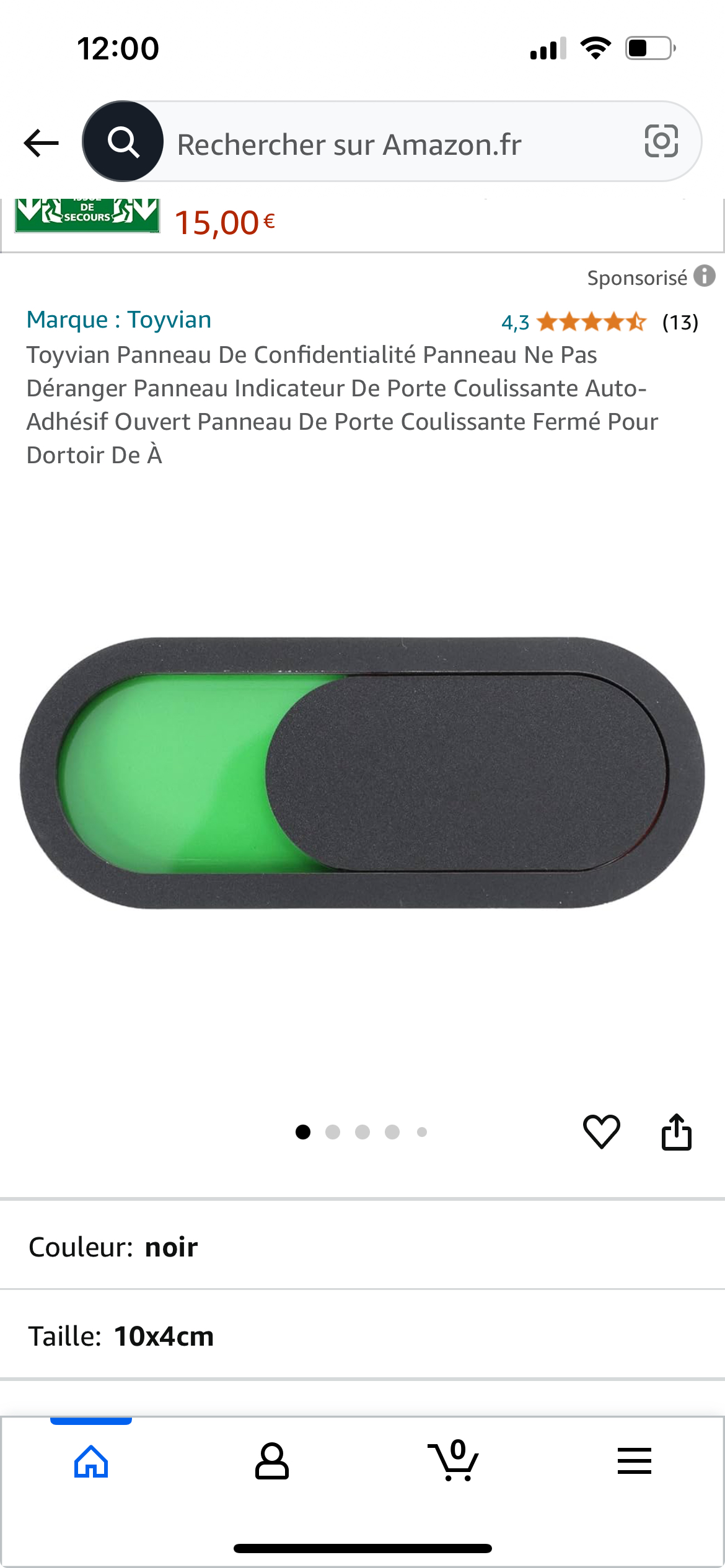Viewport: 725px width, 1568px height.
Task: Open the Marque : Toyvian brand link
Action: pyautogui.click(x=119, y=320)
